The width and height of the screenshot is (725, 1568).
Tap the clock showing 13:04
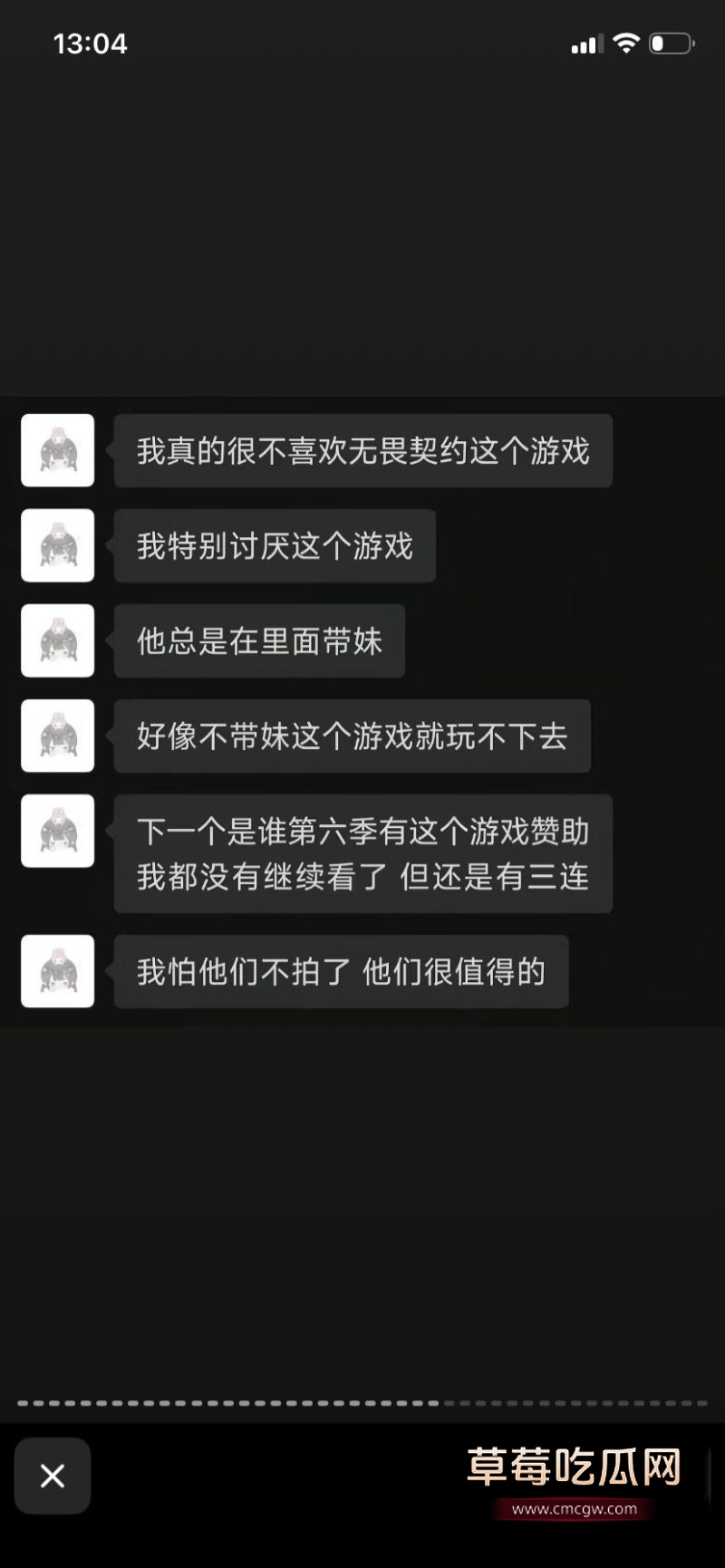pos(91,43)
